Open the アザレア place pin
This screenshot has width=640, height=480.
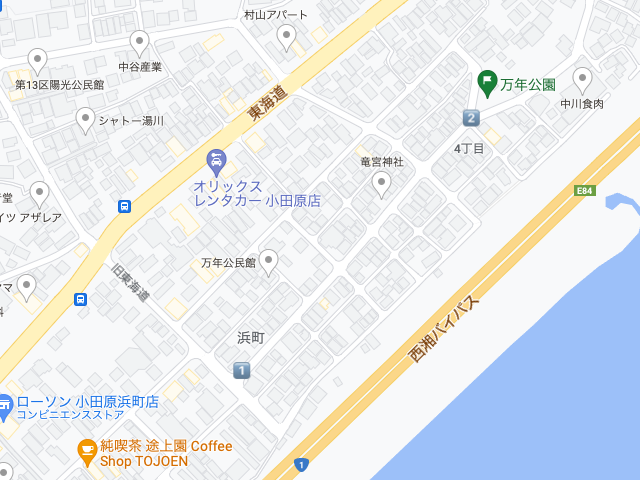[x=39, y=193]
